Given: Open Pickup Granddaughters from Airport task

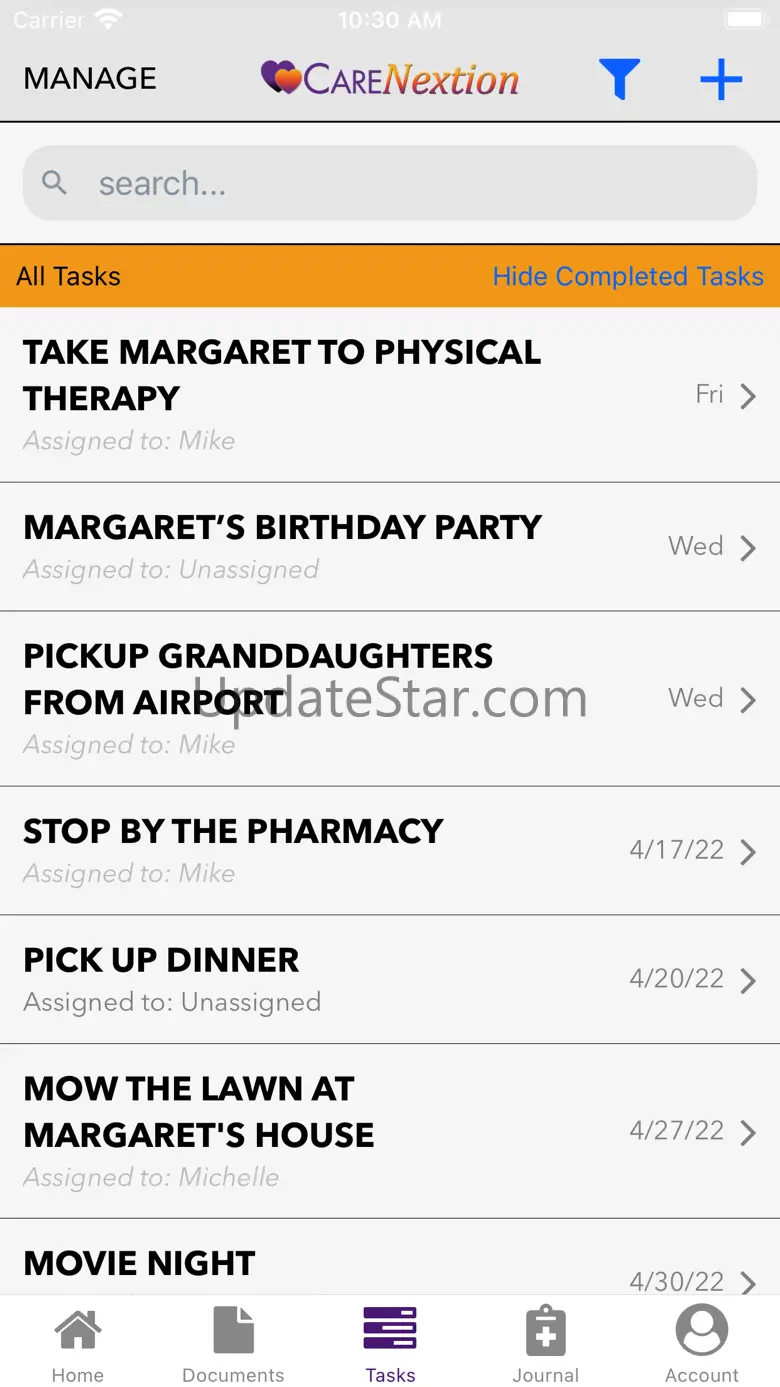Looking at the screenshot, I should click(390, 699).
